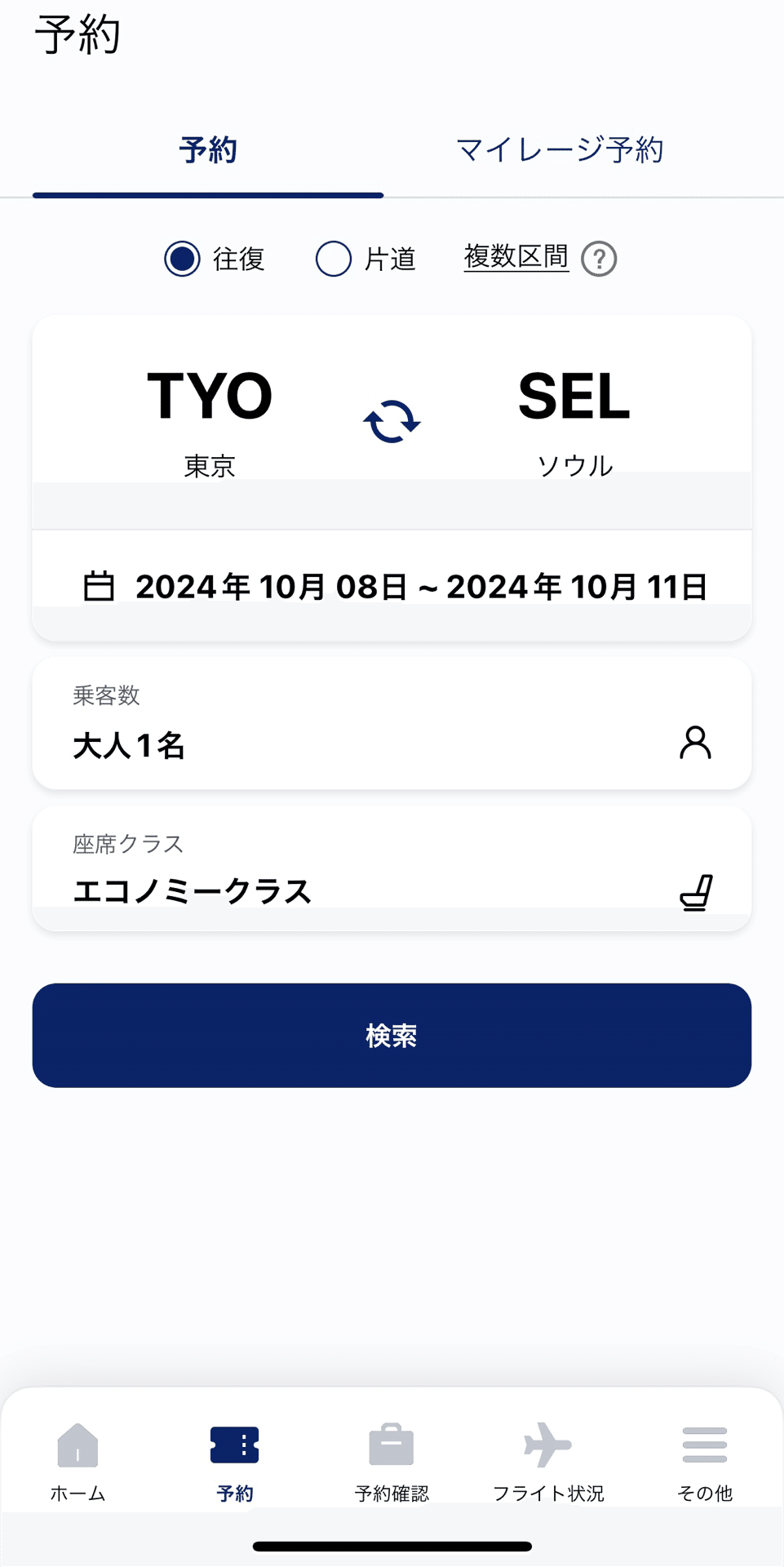Go to the ホーム tab
Screen dimensions: 784x1567
78,1462
